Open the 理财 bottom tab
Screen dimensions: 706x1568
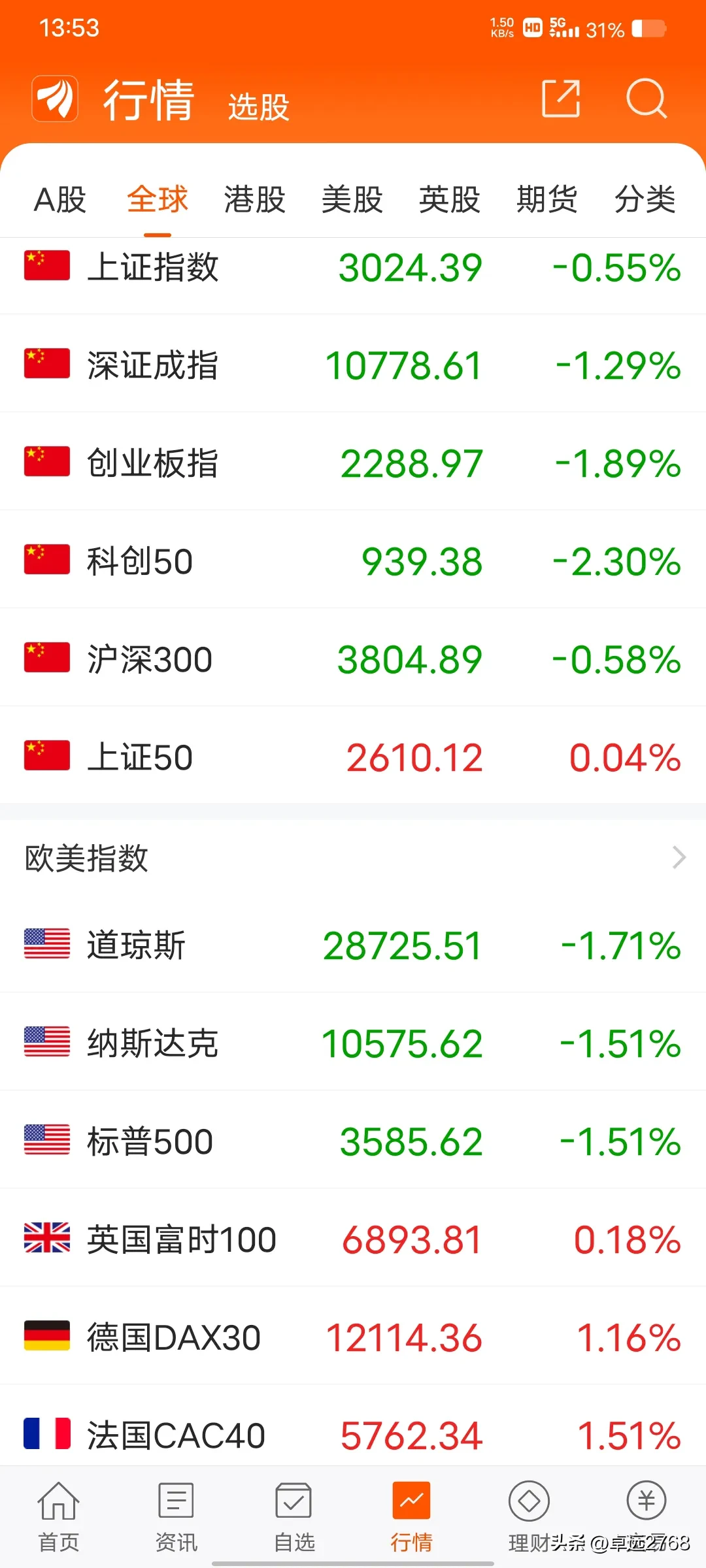[529, 1516]
